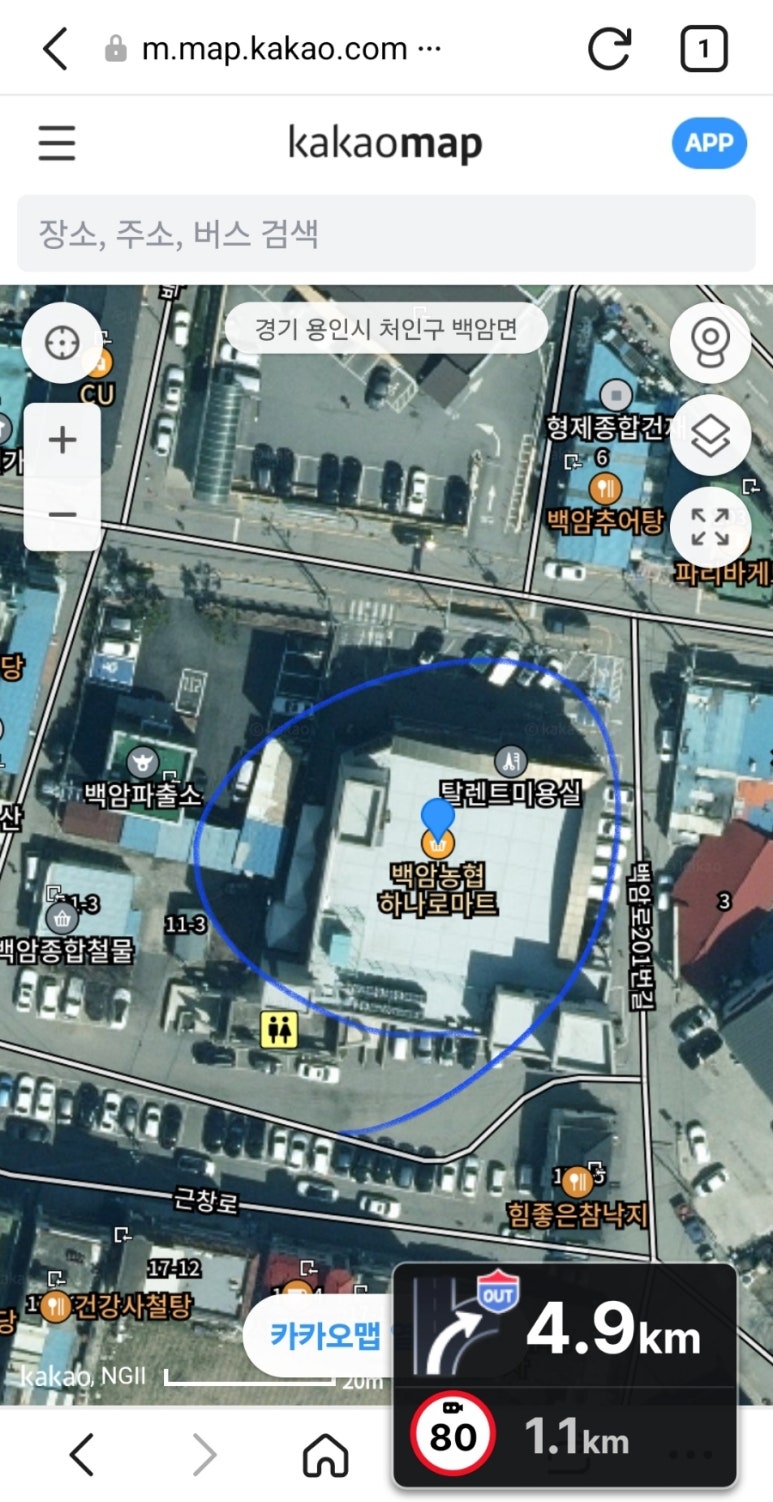Go to the browser home page
773x1502 pixels.
point(326,1455)
